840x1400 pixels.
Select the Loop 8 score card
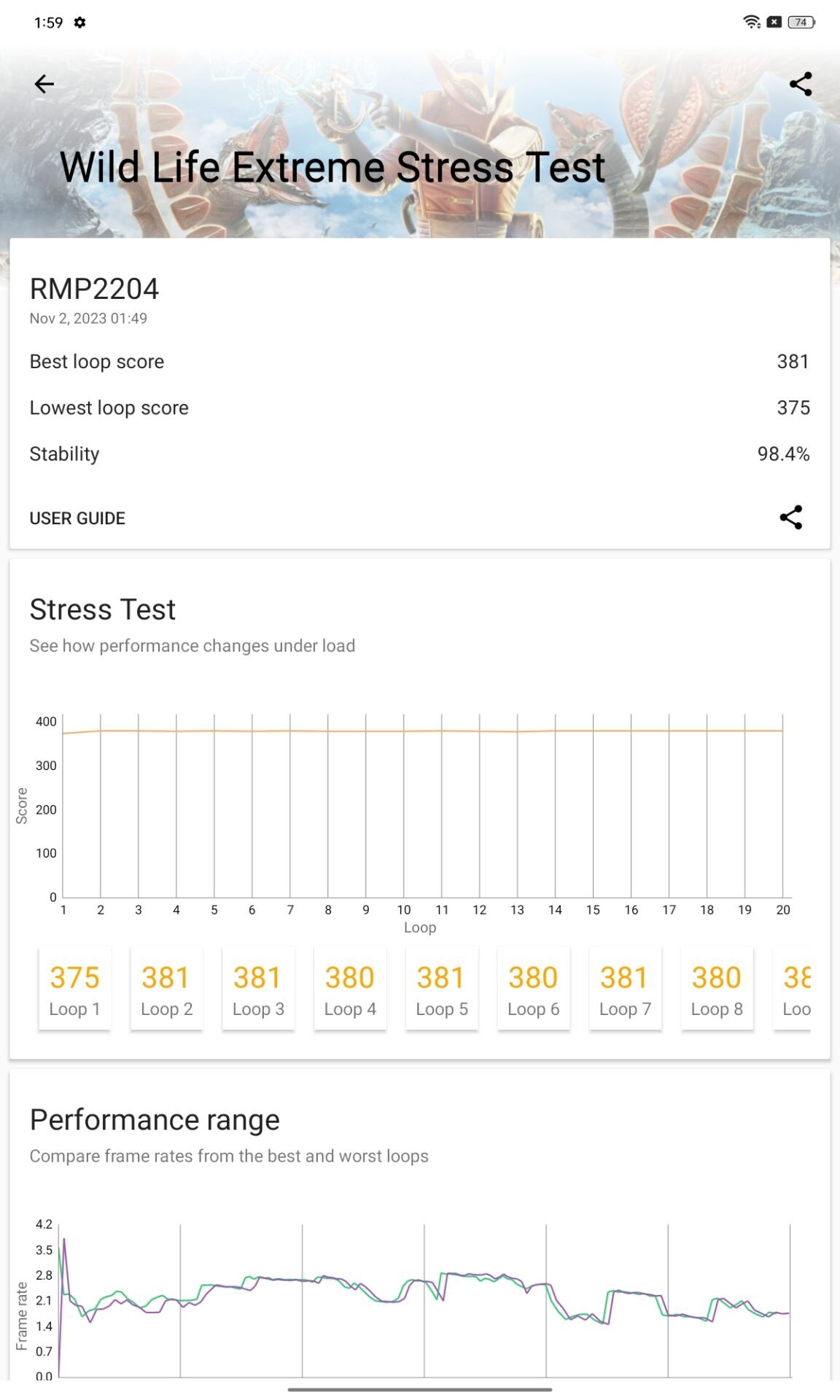[x=717, y=989]
